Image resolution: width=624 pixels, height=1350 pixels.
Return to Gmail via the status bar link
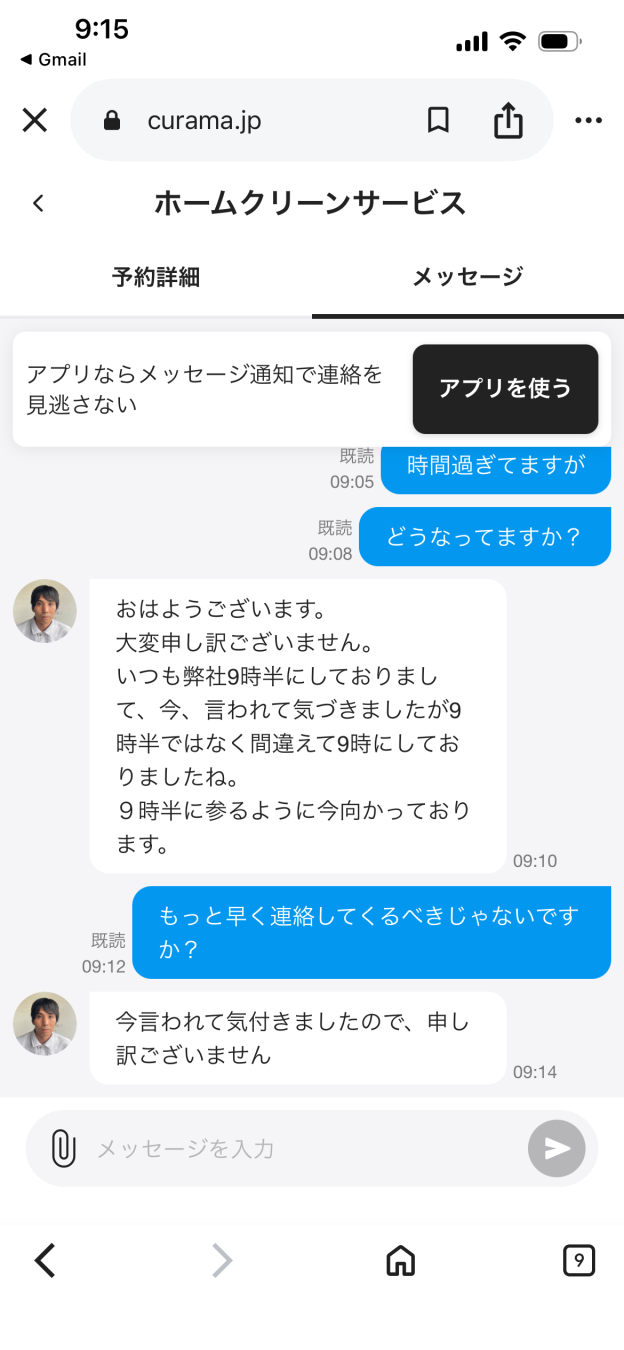pyautogui.click(x=54, y=60)
